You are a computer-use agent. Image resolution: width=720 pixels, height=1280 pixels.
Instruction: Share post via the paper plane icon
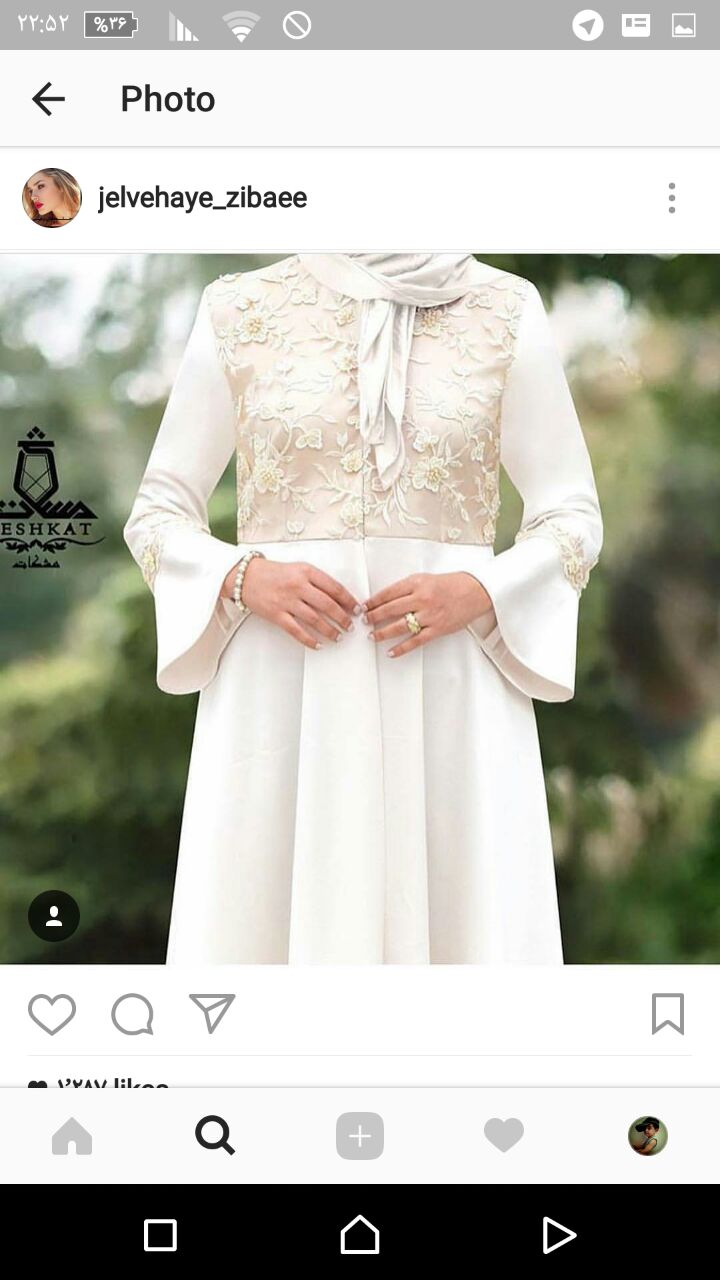tap(212, 1014)
